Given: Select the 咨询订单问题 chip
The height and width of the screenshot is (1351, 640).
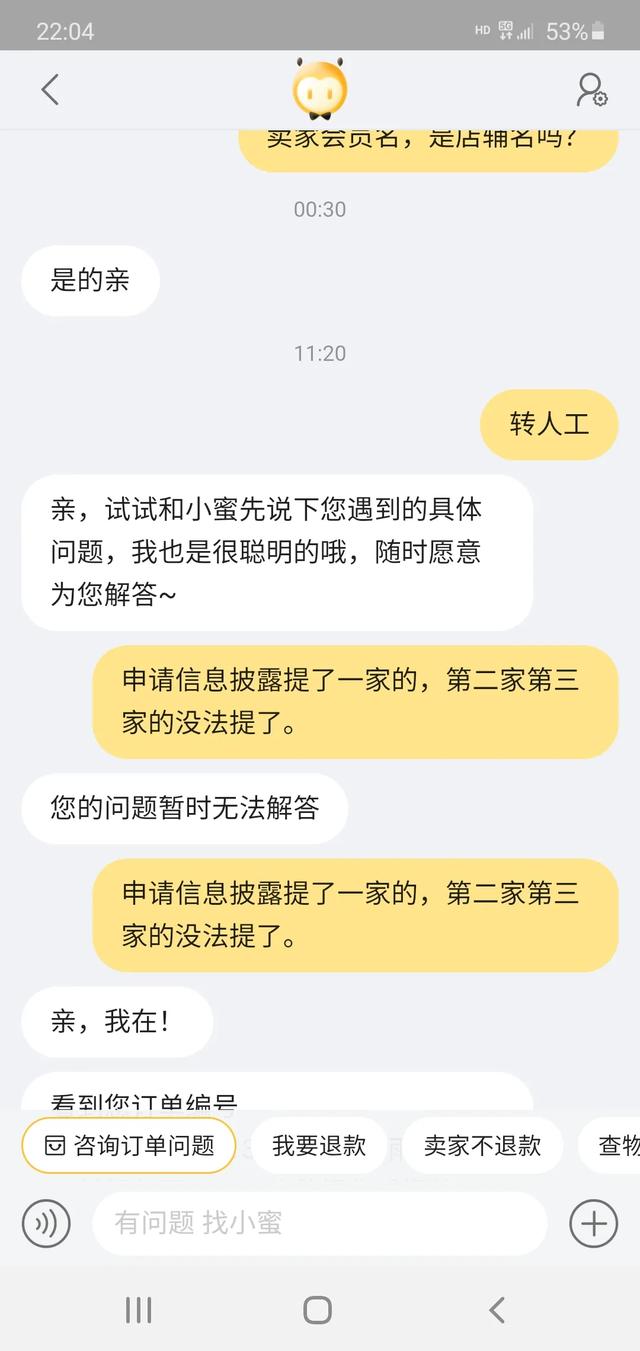Looking at the screenshot, I should pyautogui.click(x=129, y=1145).
